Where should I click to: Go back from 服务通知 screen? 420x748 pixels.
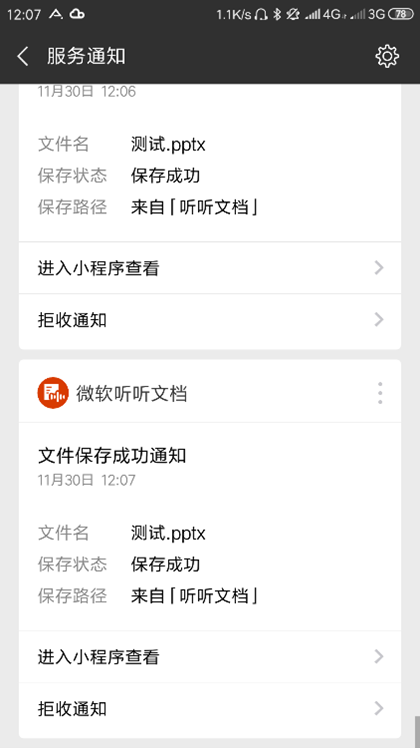[23, 56]
